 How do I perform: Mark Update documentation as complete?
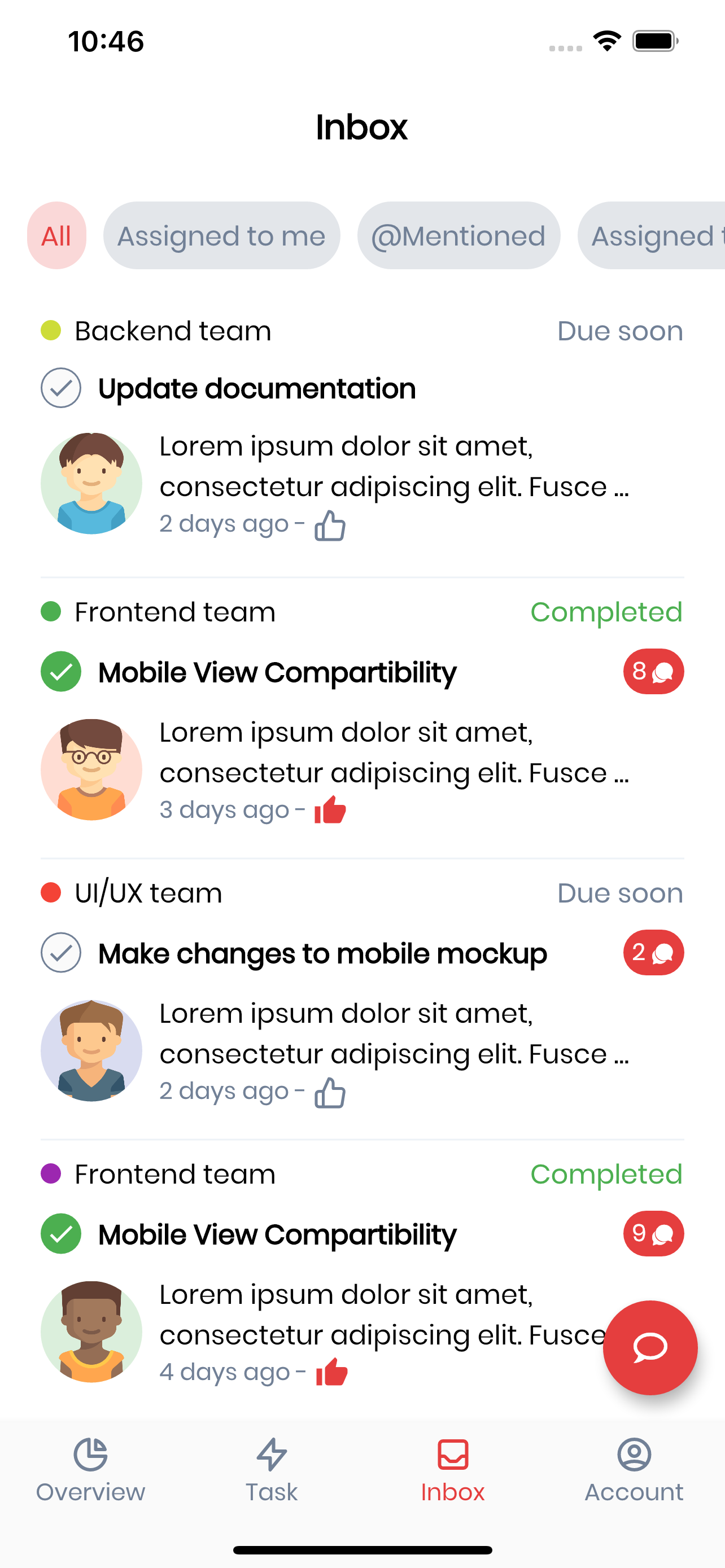(61, 388)
